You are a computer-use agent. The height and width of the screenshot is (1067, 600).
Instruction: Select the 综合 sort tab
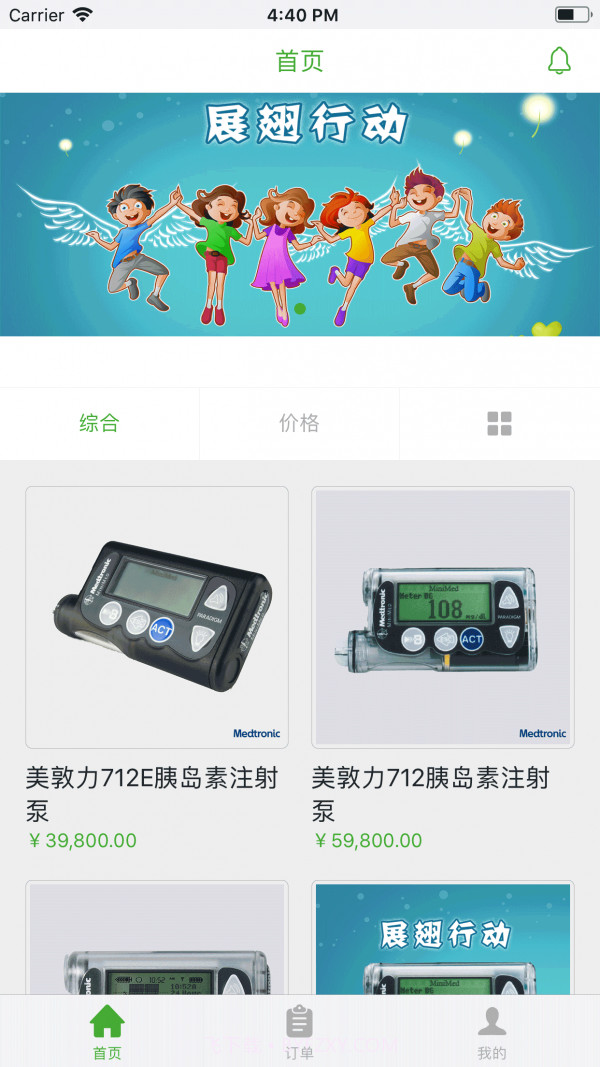tap(99, 423)
